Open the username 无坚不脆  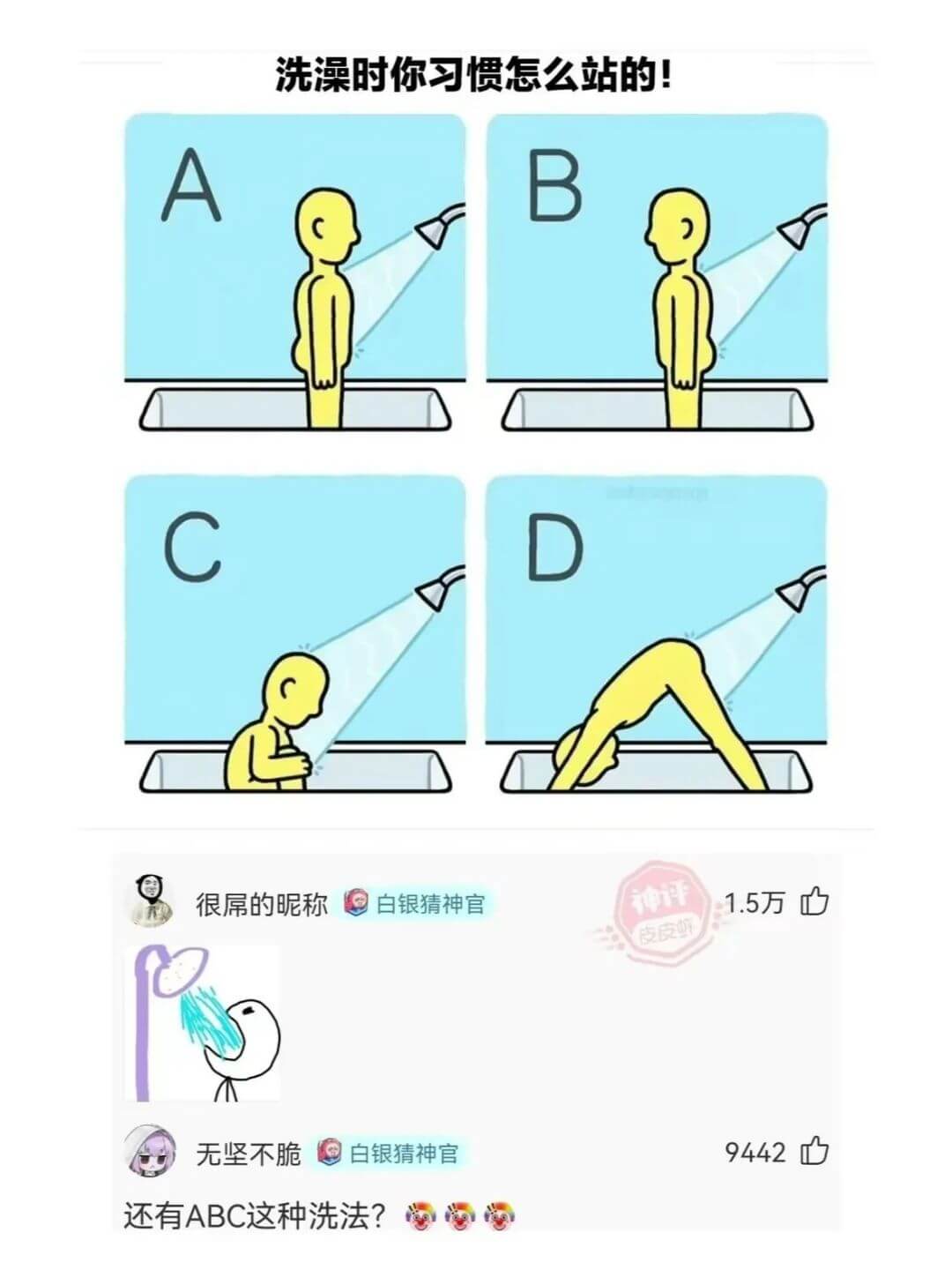coord(236,1151)
